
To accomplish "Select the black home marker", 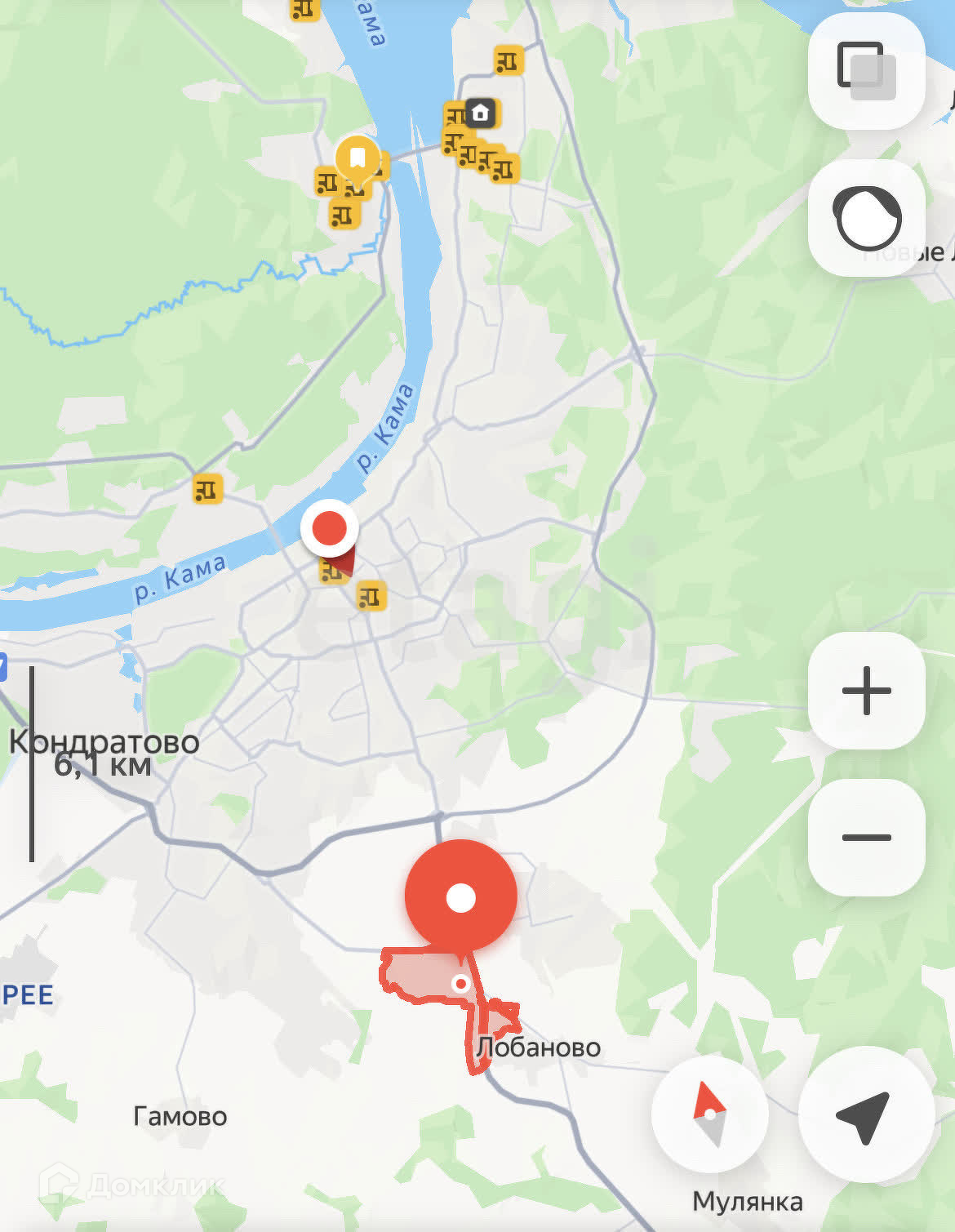I will [480, 113].
